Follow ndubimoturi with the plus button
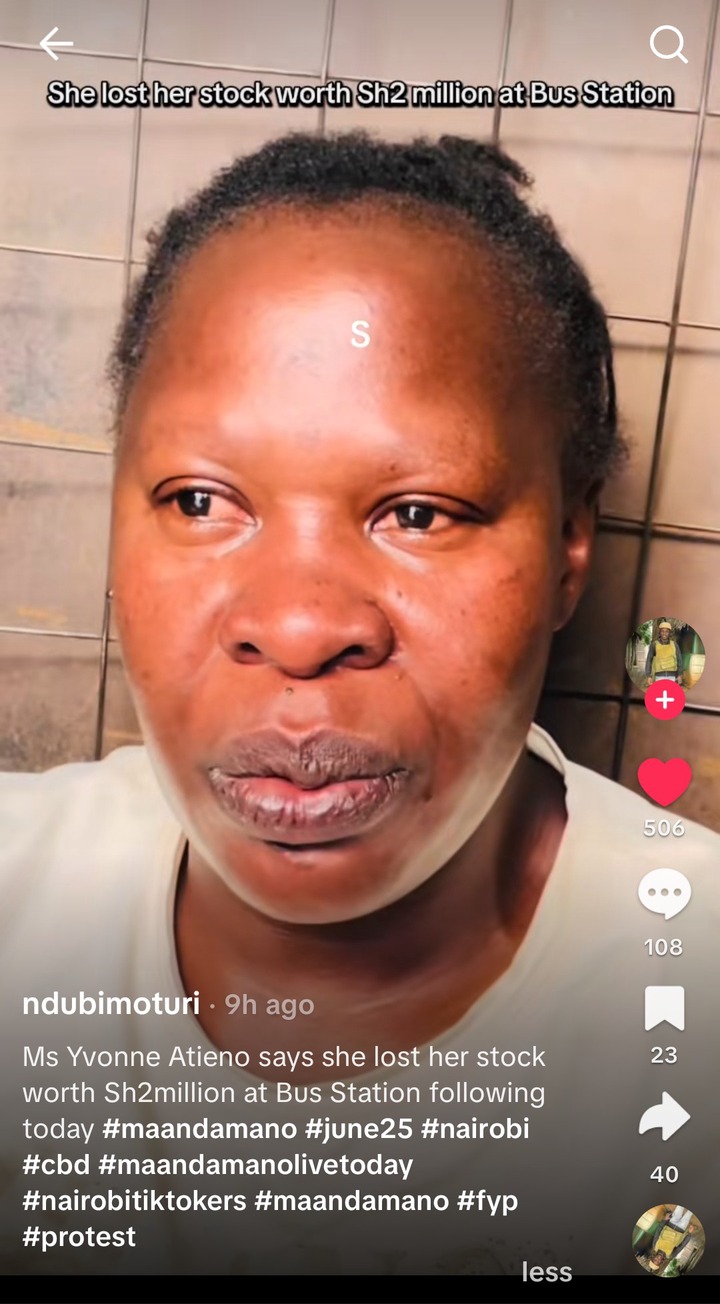The height and width of the screenshot is (1304, 720). click(664, 700)
